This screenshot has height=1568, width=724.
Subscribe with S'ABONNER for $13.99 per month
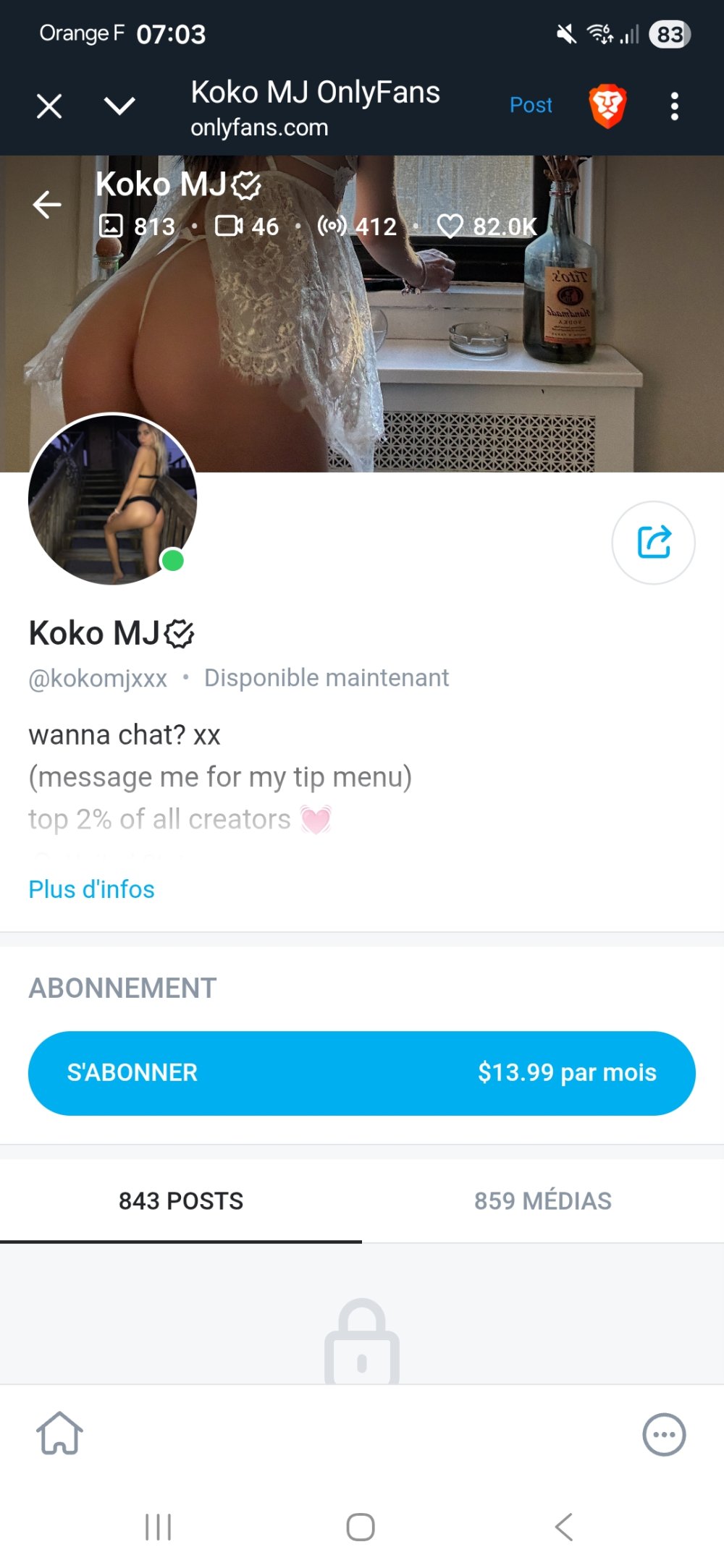[362, 1073]
